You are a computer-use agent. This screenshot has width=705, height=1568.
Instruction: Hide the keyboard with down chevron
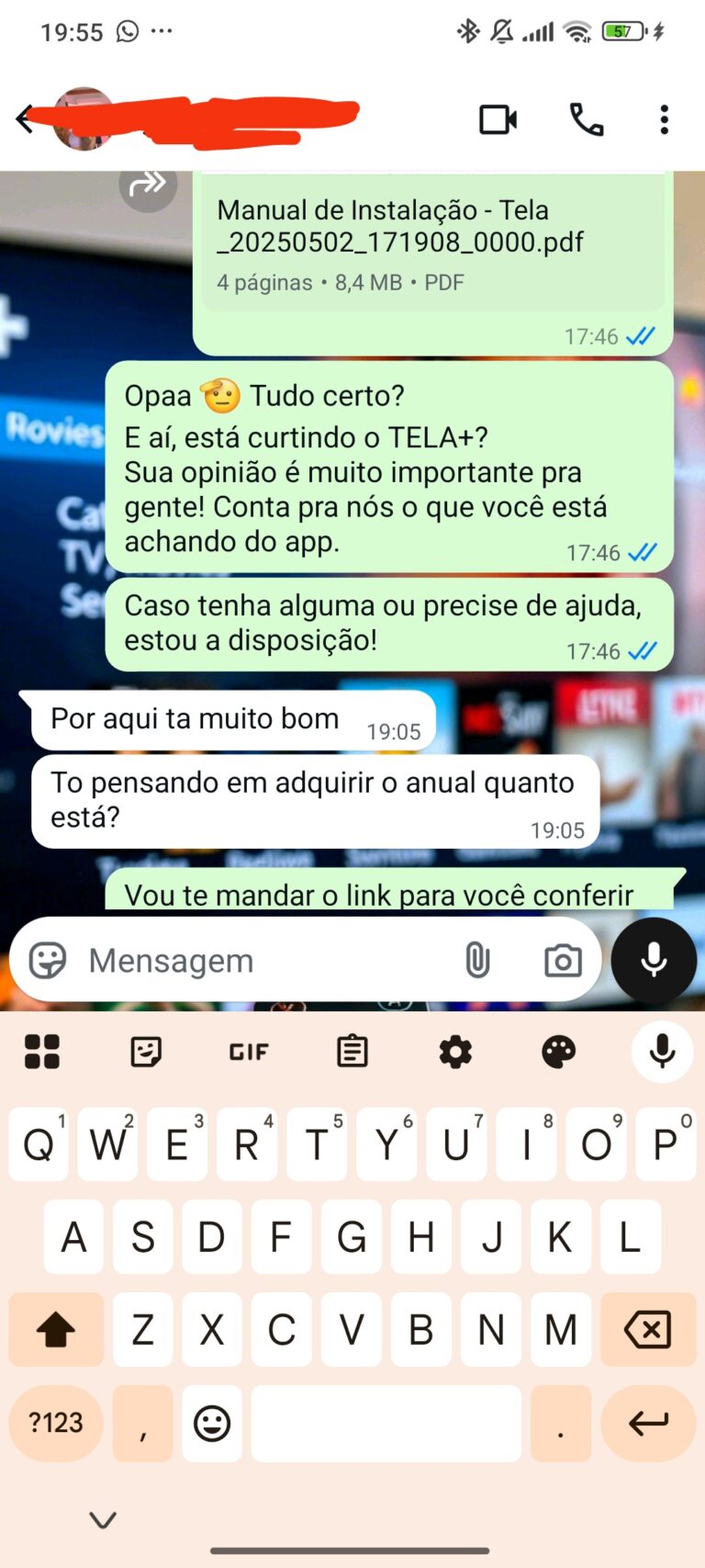[x=103, y=1519]
